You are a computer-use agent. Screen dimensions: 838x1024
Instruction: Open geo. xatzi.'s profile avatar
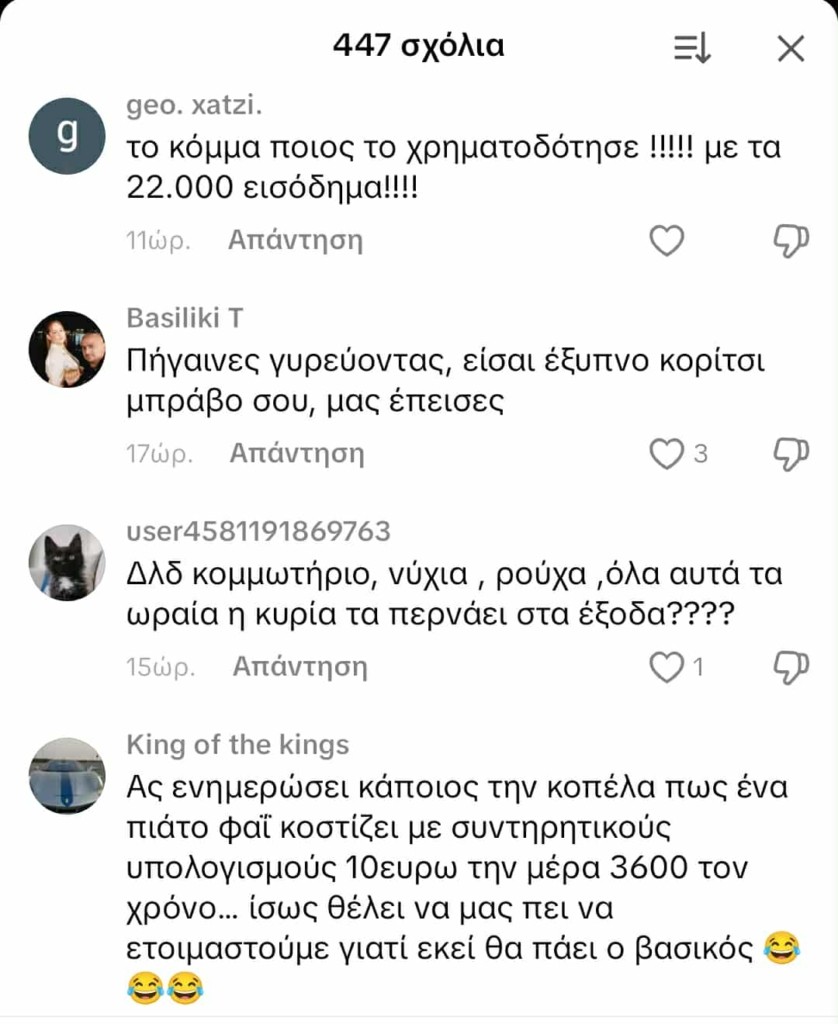tap(67, 136)
